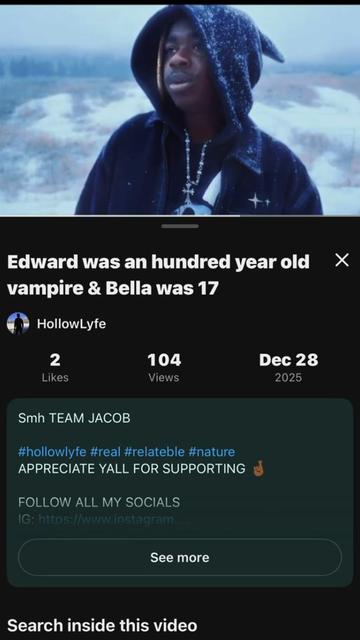This screenshot has width=360, height=640.
Task: Open the #nature hashtag
Action: [212, 452]
